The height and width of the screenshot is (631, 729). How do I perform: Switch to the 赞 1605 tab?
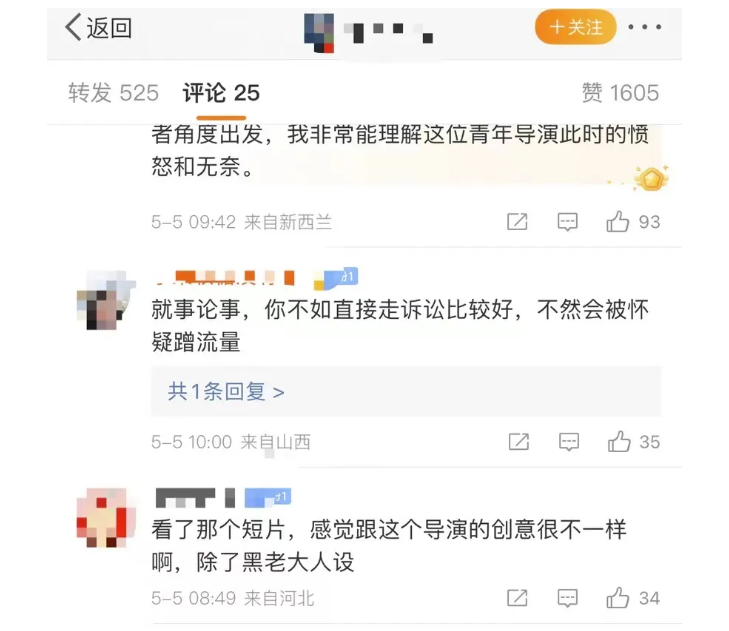[x=620, y=93]
